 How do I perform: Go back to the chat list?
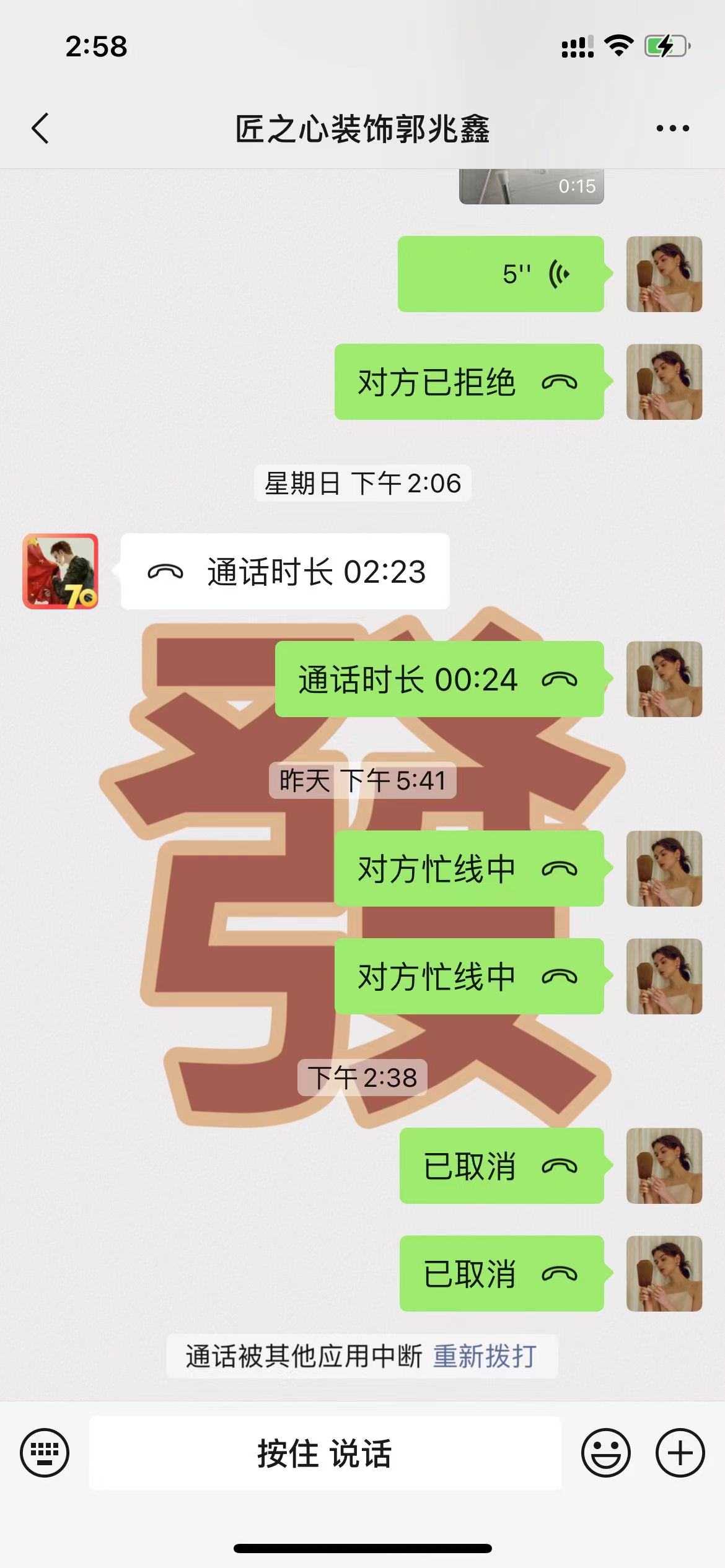[40, 129]
